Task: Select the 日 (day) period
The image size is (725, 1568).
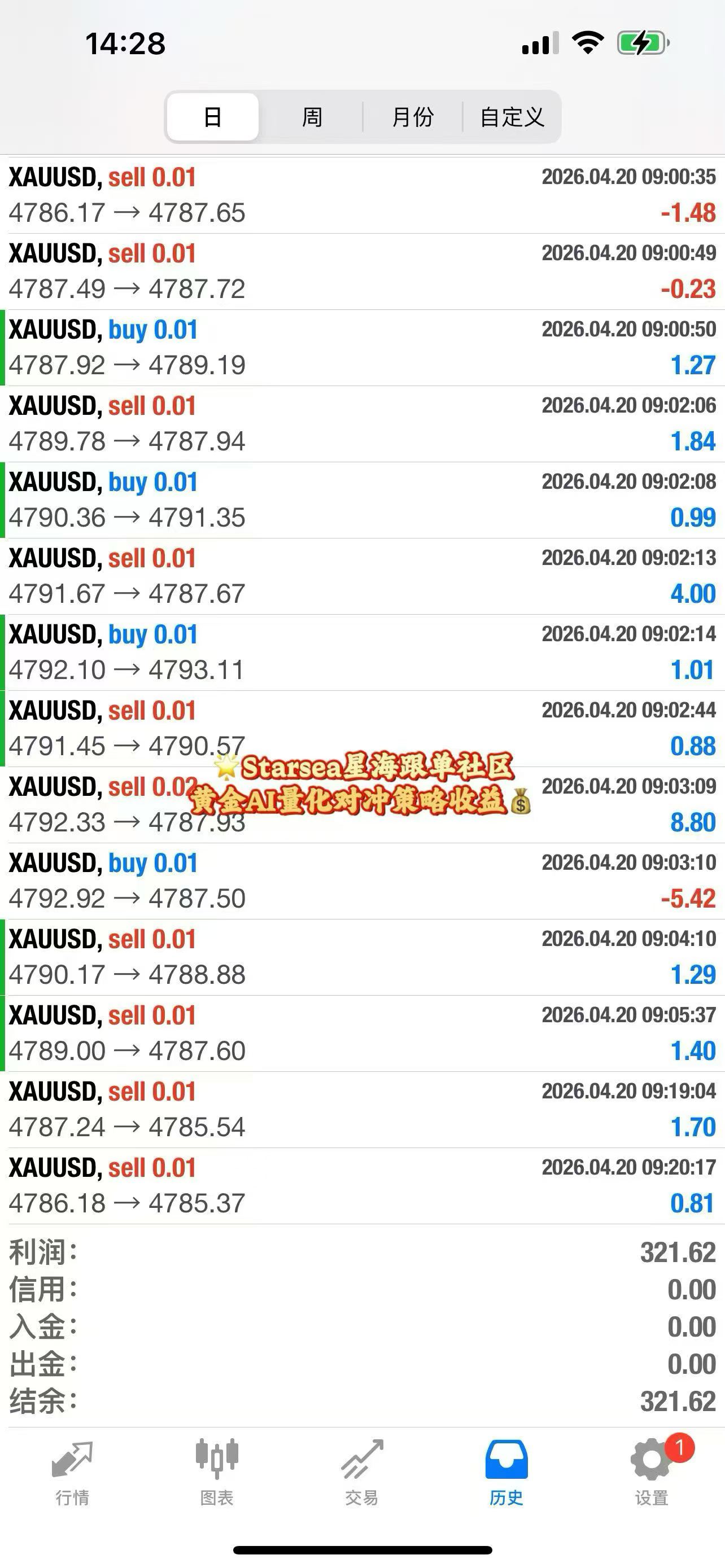Action: (x=212, y=117)
